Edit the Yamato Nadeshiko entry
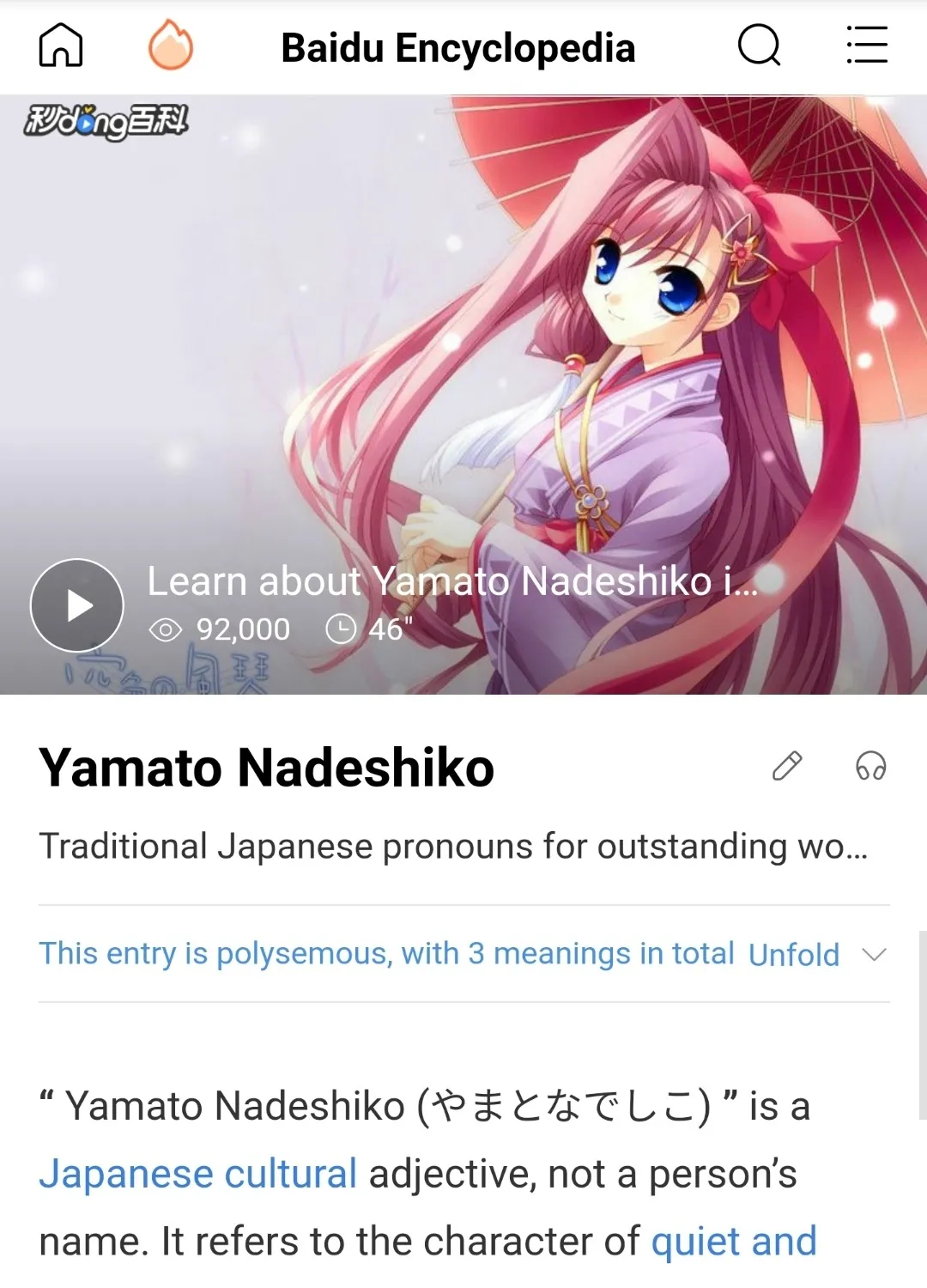 [787, 766]
